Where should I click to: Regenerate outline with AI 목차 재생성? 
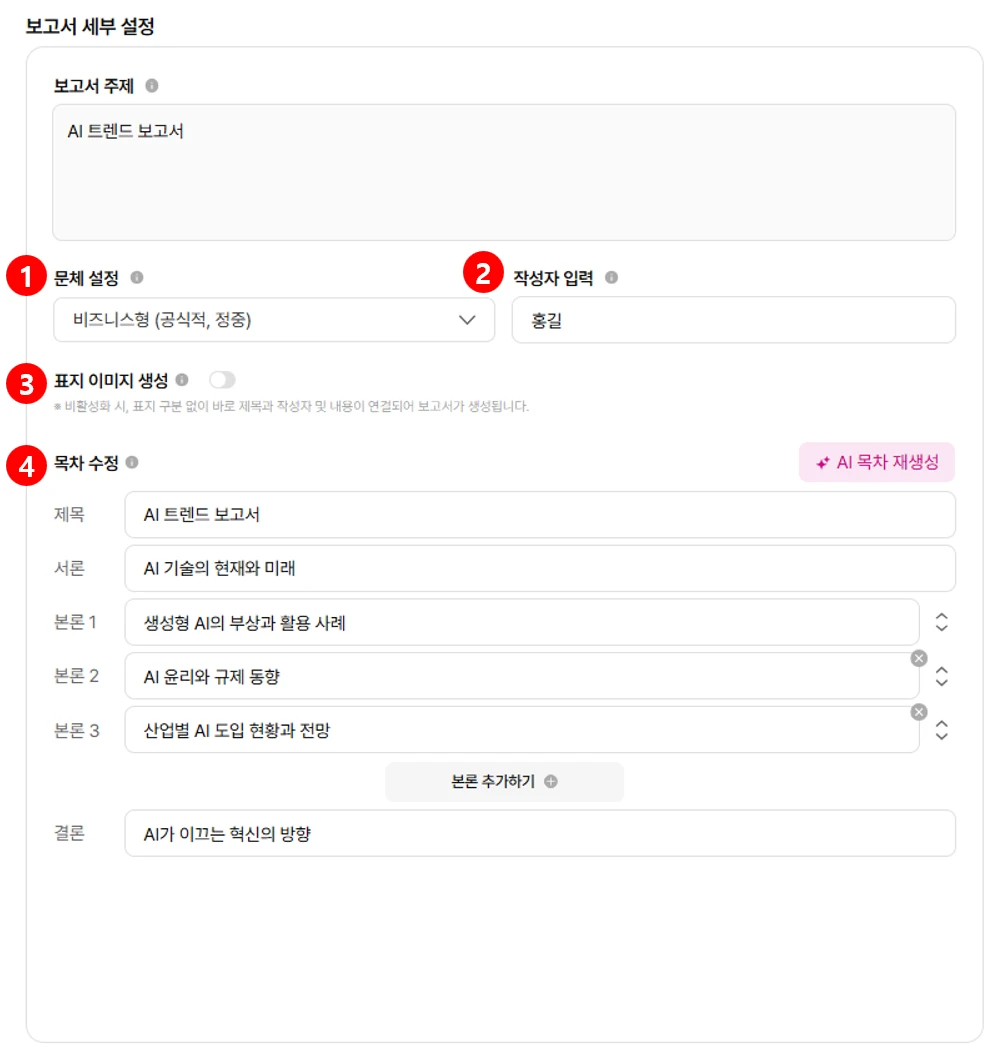pos(877,463)
